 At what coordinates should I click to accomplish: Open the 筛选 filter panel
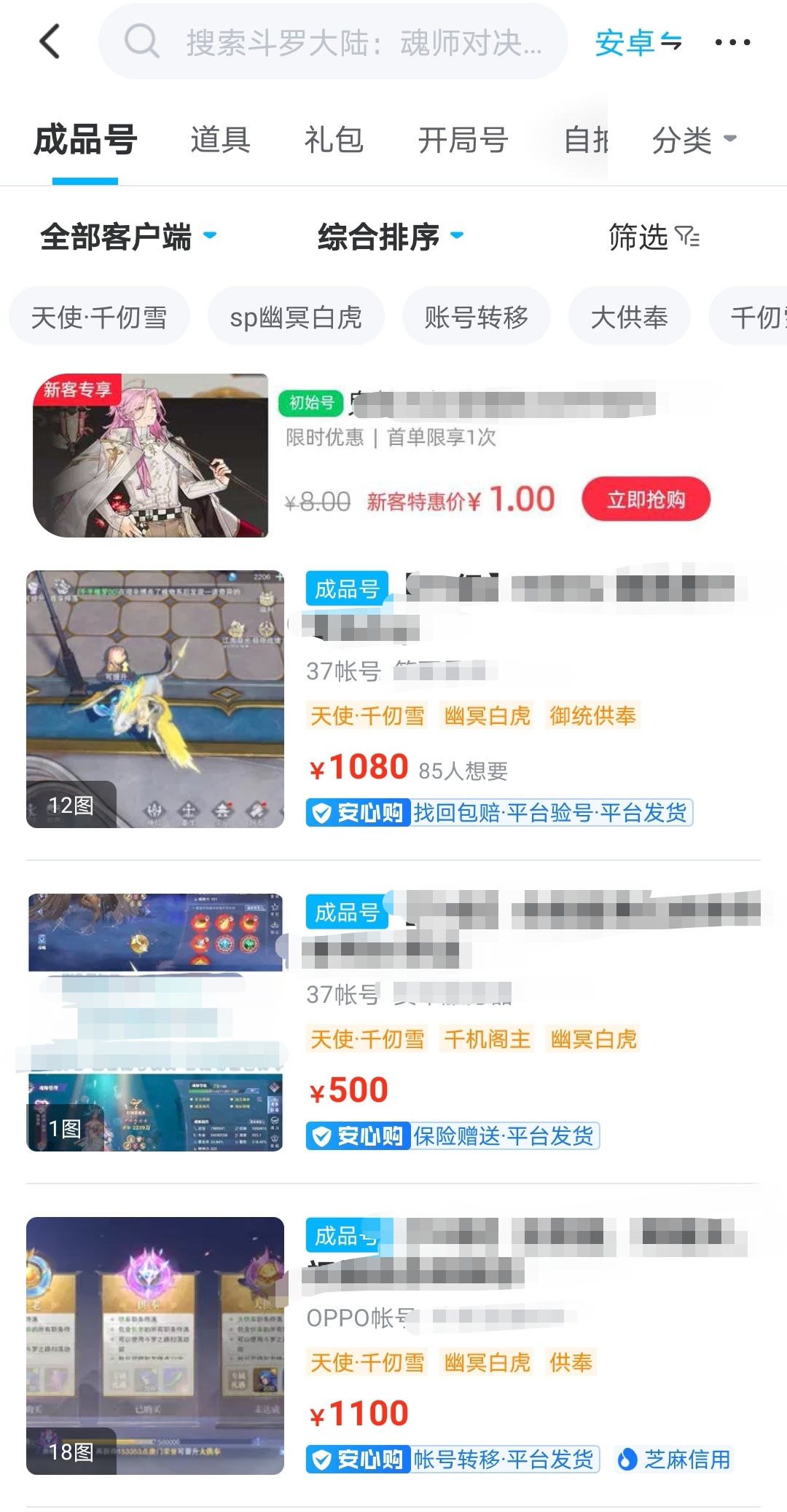tap(654, 237)
